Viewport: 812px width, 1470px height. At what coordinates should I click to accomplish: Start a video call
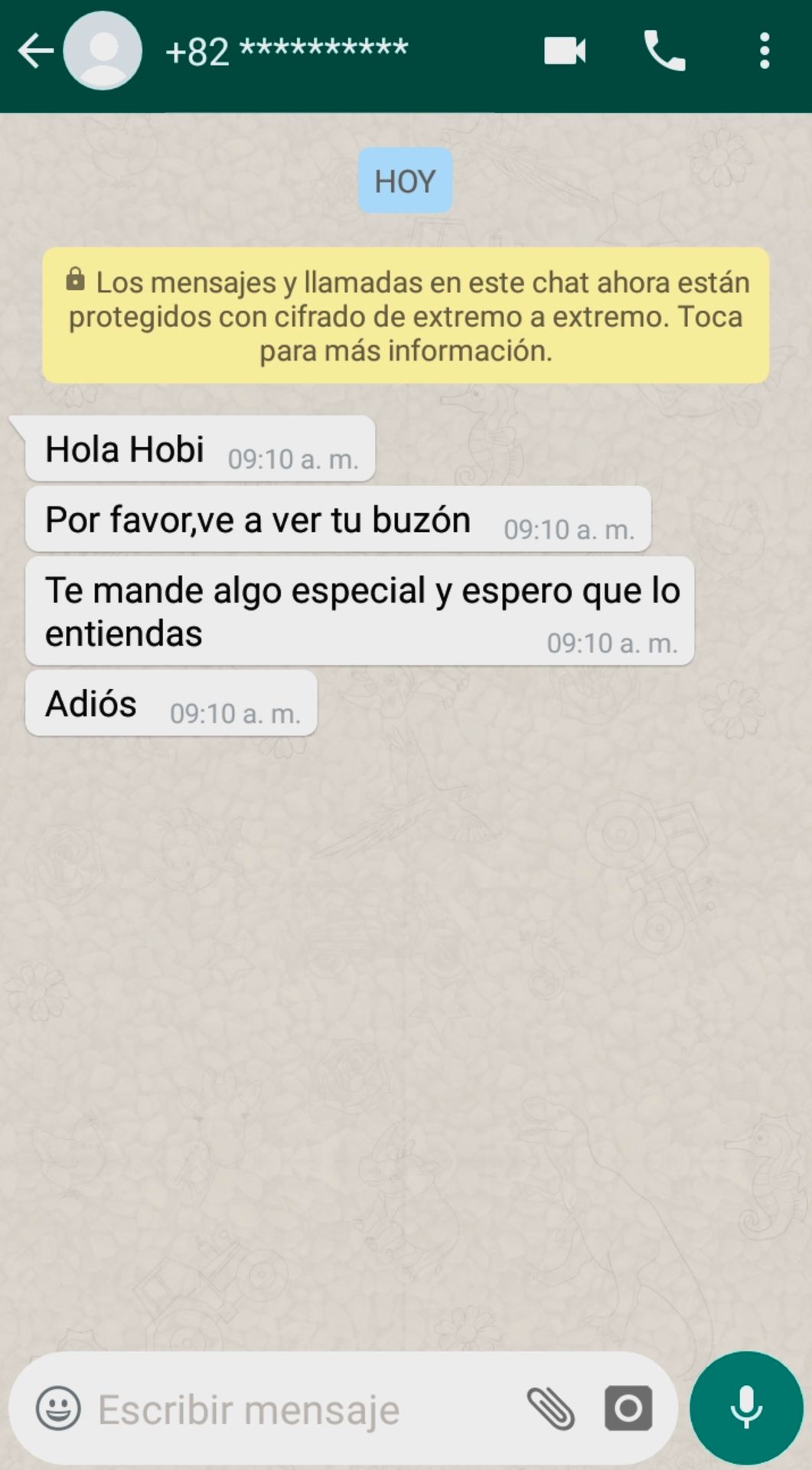pos(565,51)
